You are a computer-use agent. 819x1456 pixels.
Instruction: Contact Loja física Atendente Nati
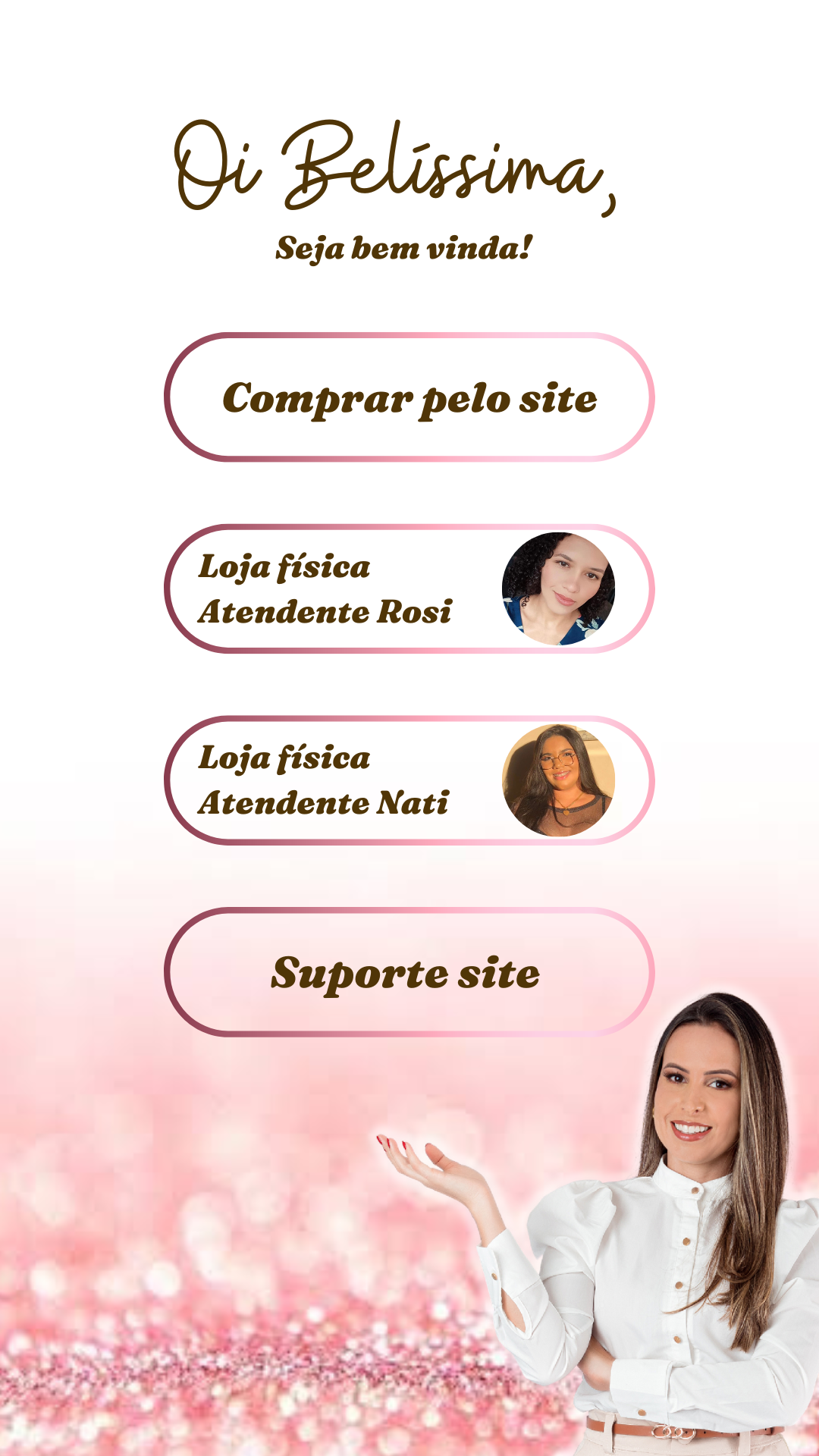coord(409,780)
